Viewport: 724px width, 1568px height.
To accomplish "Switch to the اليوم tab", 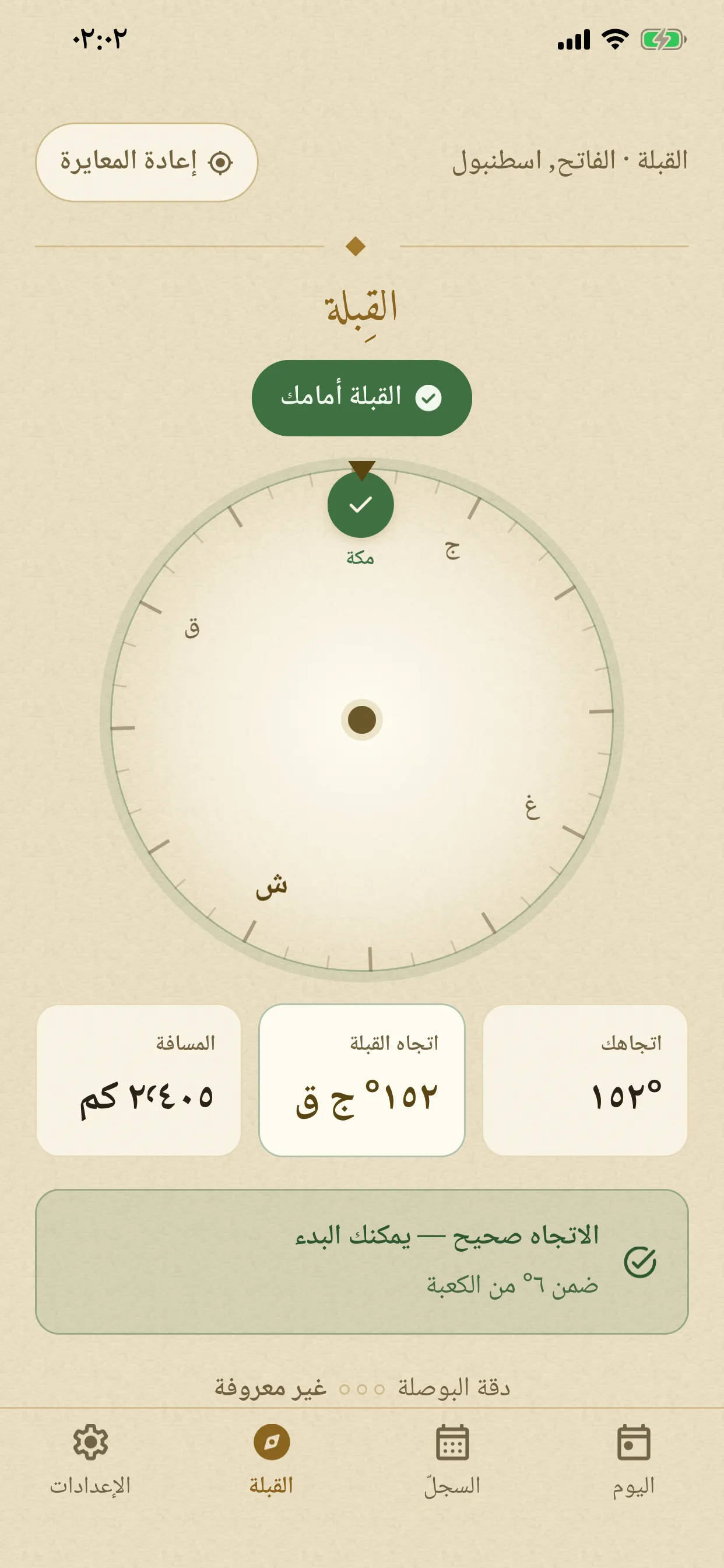I will coord(633,1459).
